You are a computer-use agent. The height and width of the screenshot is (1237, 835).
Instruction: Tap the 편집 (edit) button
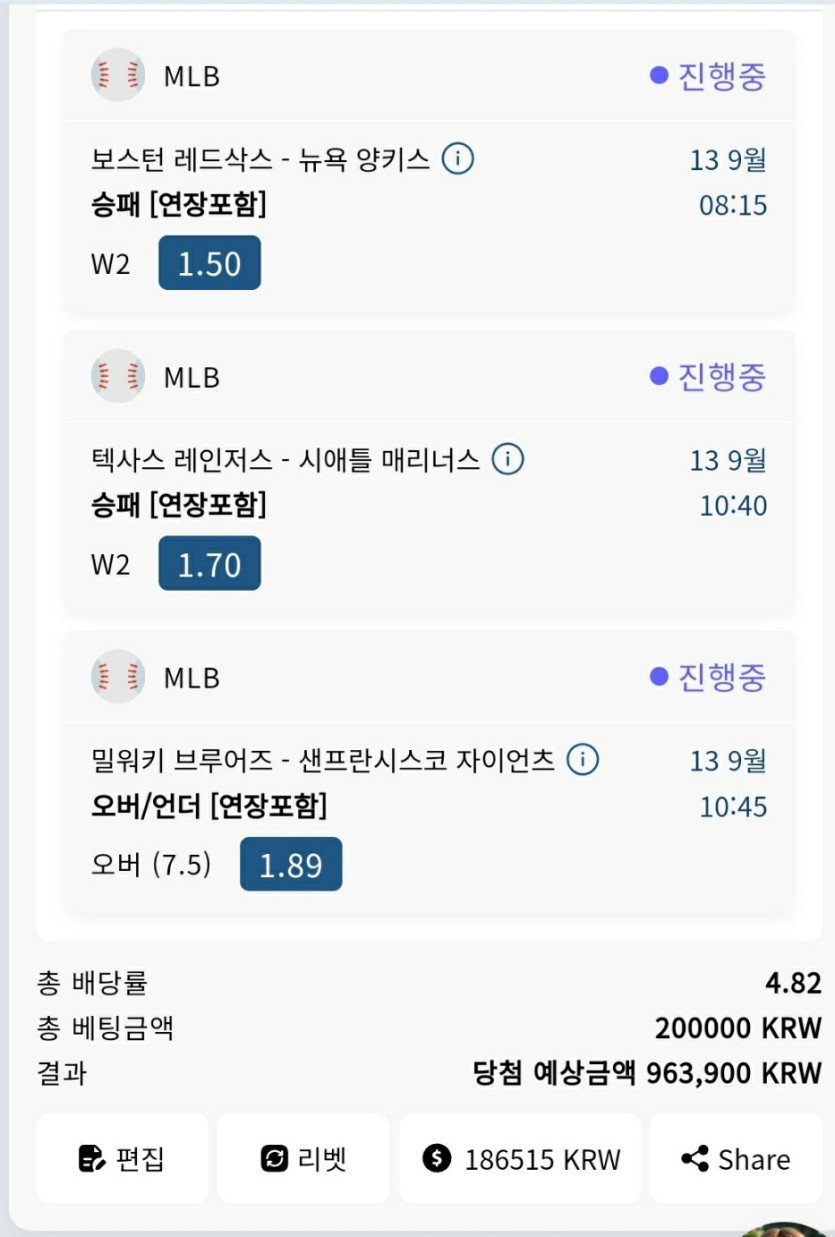pos(122,1159)
